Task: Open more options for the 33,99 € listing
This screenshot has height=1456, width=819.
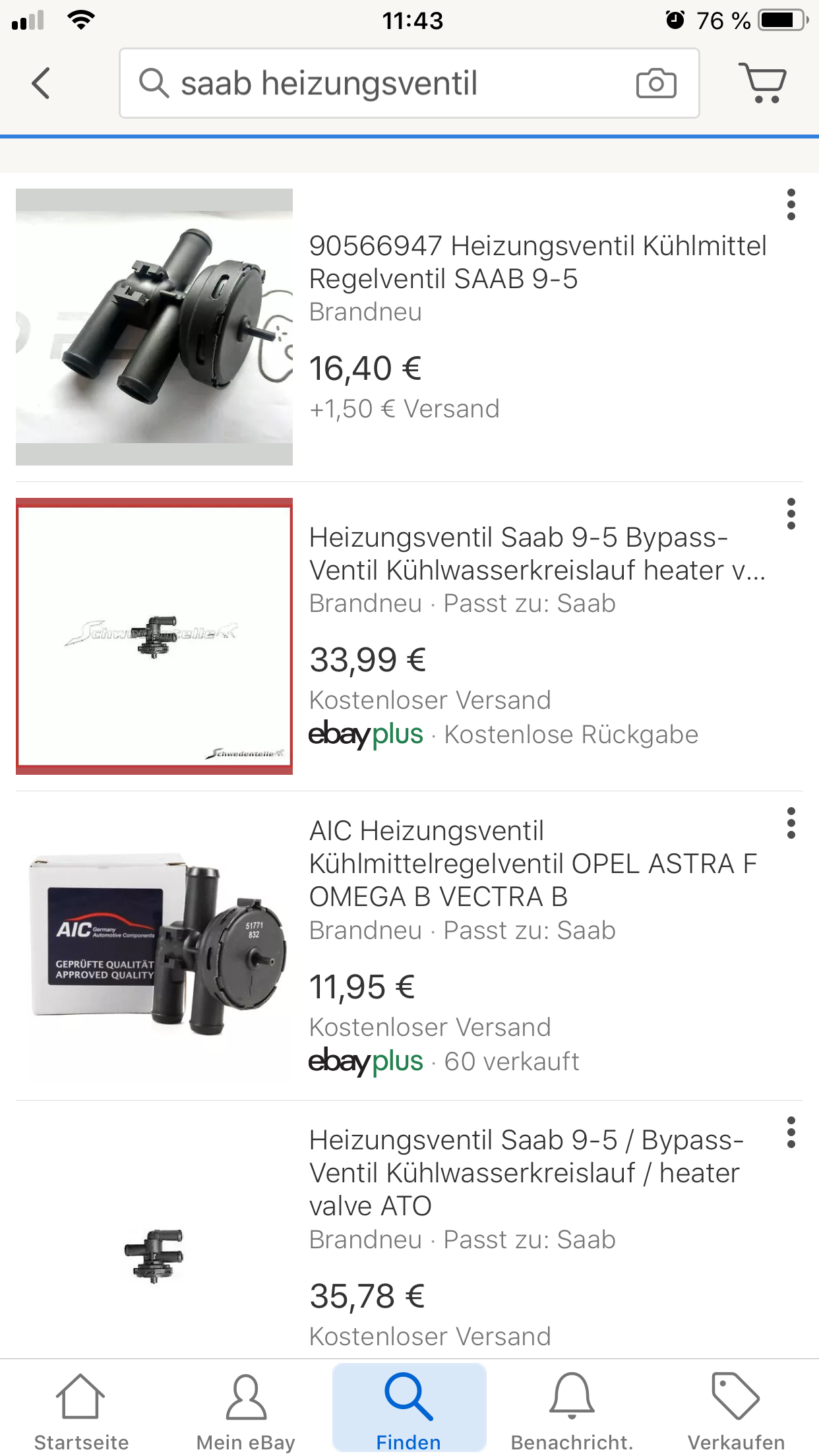Action: [791, 514]
